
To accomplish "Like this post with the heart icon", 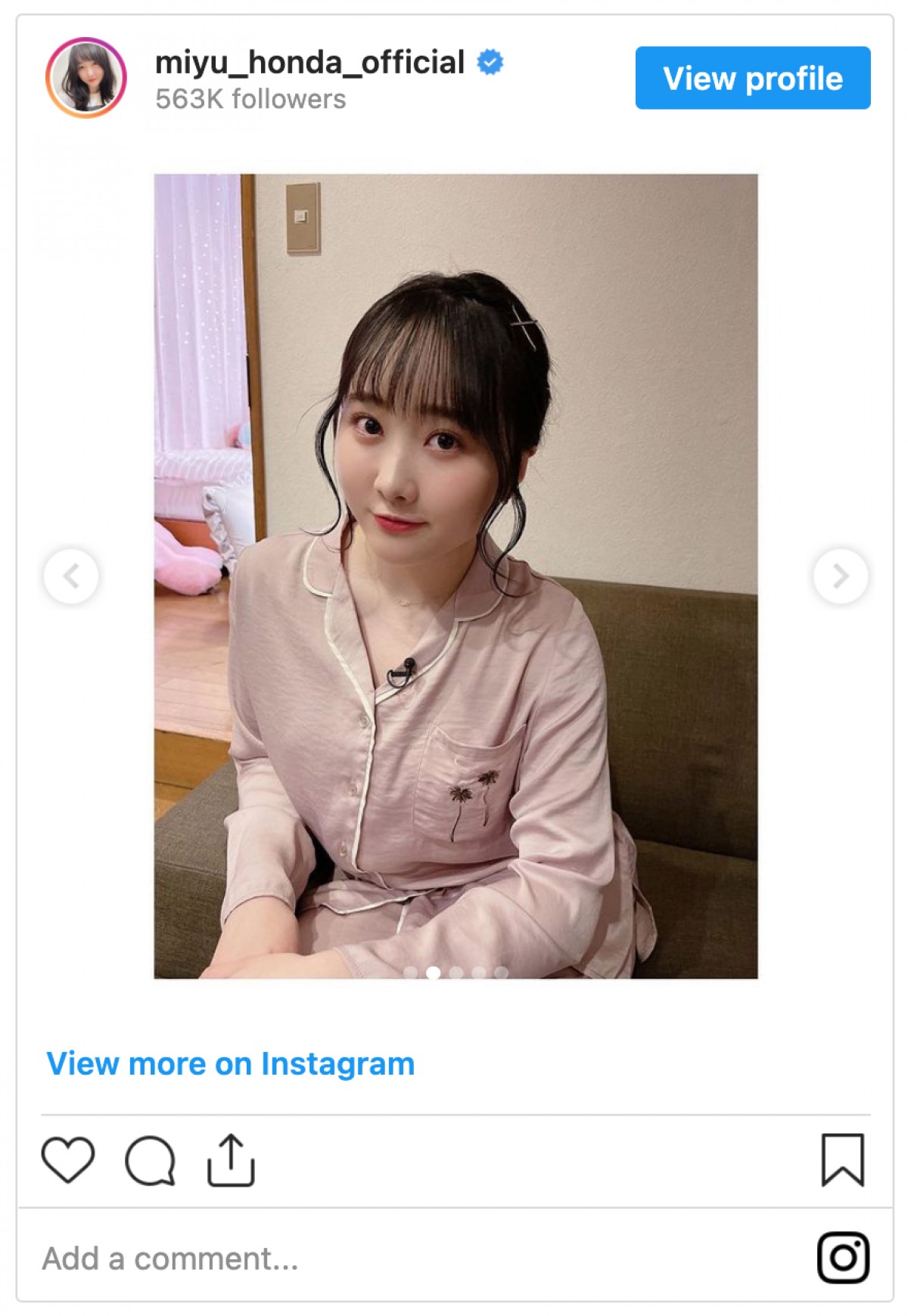I will tap(68, 1160).
